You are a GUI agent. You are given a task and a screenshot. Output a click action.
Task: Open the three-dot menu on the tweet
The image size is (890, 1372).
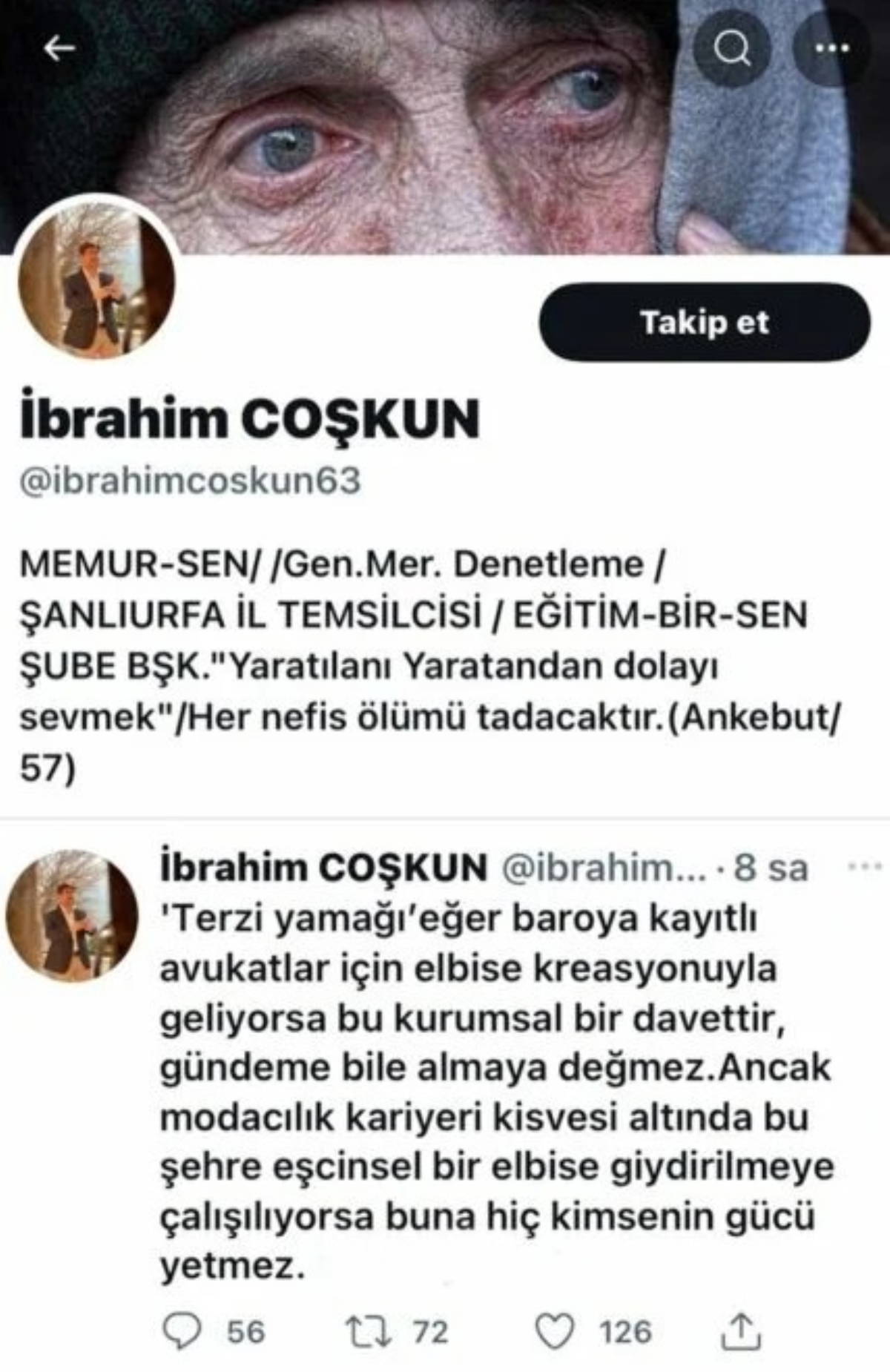click(x=865, y=866)
